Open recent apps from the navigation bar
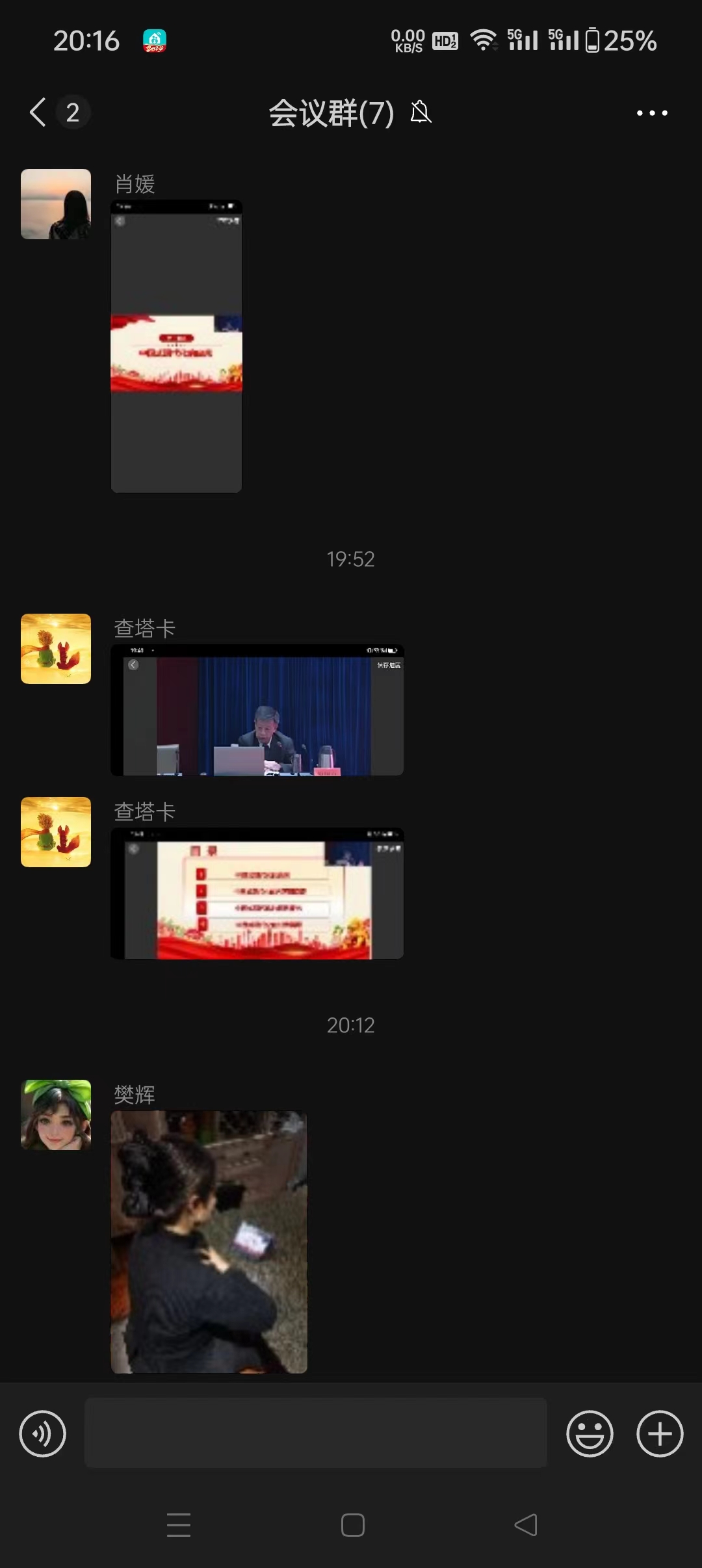This screenshot has width=702, height=1568. [x=179, y=1525]
